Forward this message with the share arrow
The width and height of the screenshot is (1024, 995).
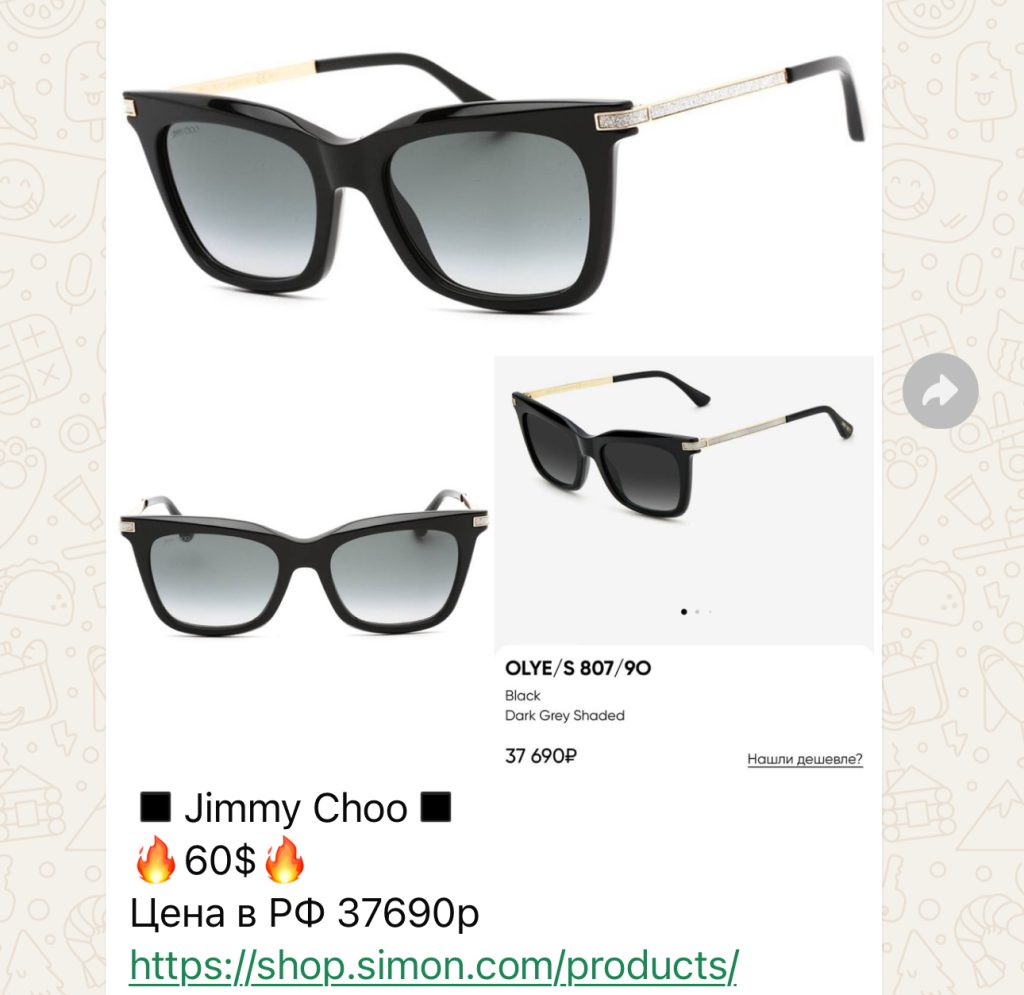940,391
